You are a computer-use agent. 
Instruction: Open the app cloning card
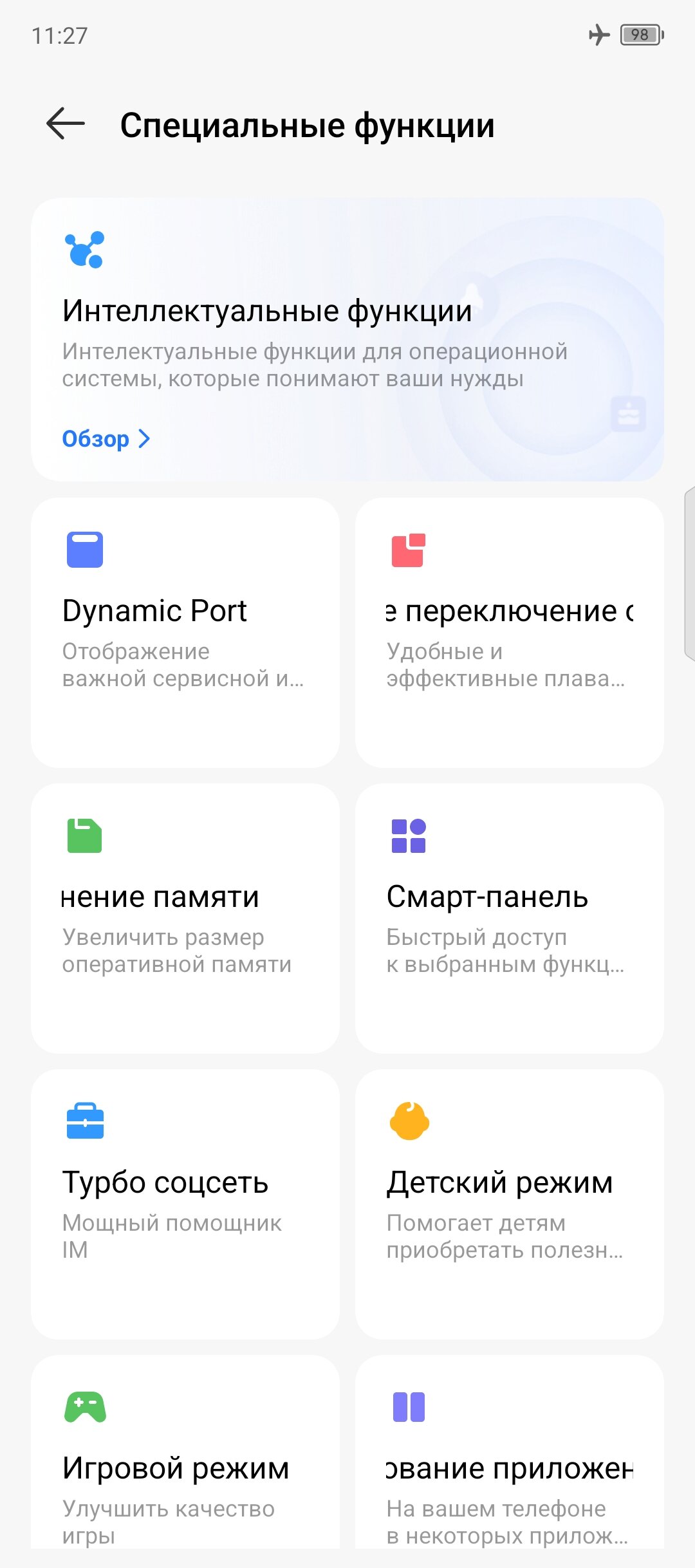[x=510, y=1452]
